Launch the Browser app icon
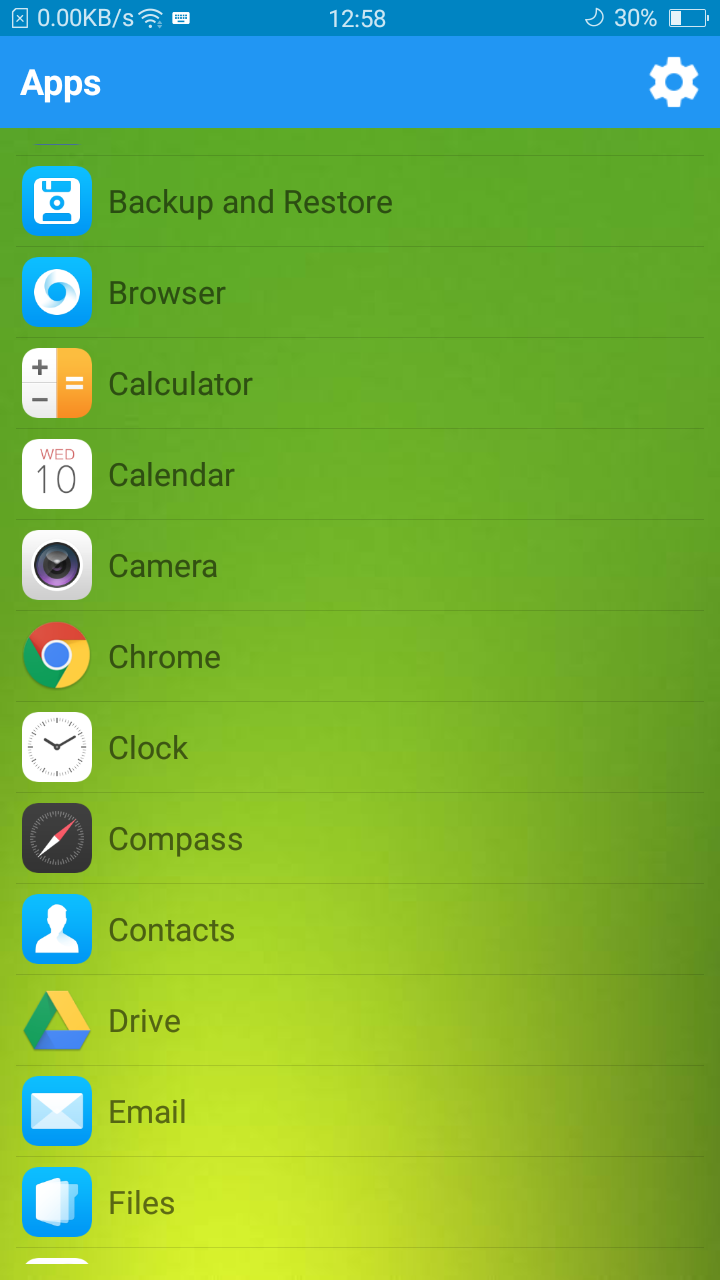The width and height of the screenshot is (720, 1280). click(x=57, y=292)
